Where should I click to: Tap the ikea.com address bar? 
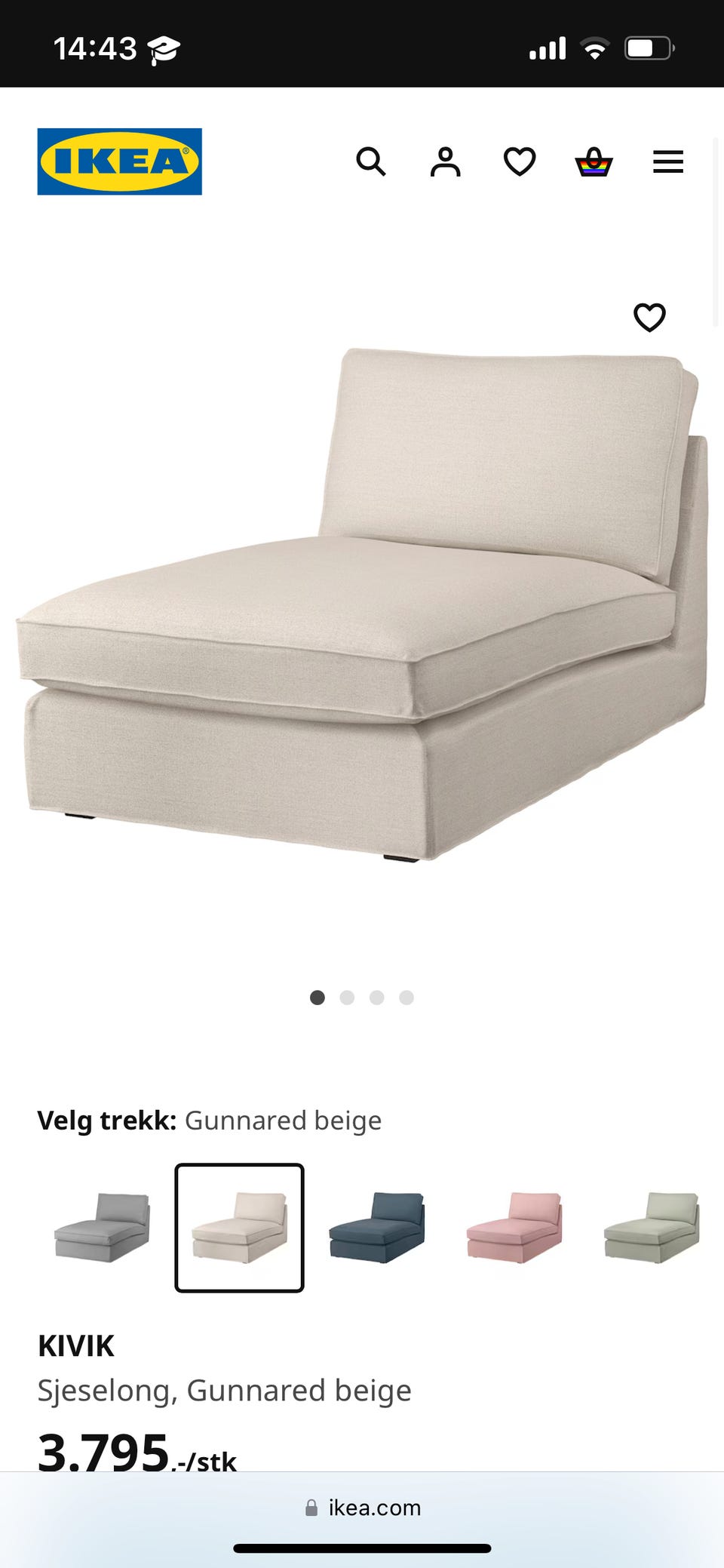tap(364, 1508)
